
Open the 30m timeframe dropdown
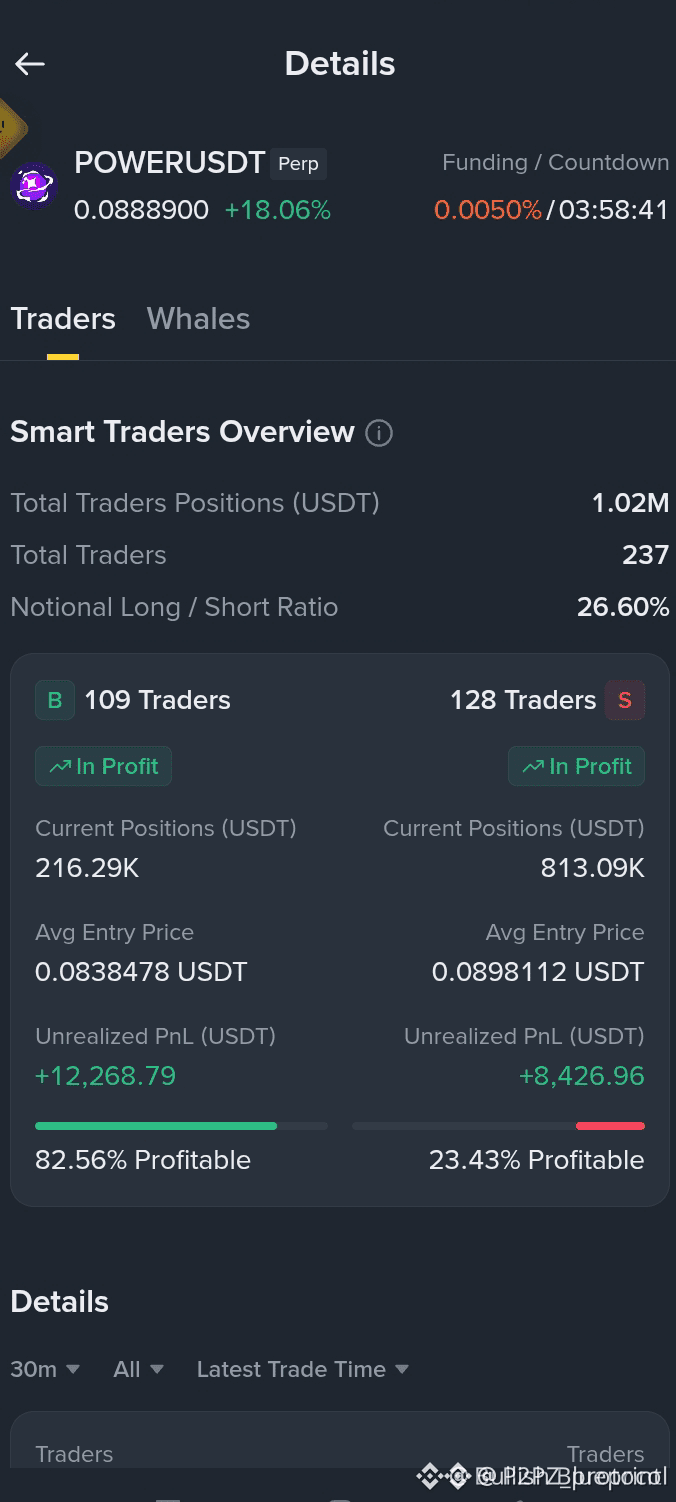click(45, 1369)
